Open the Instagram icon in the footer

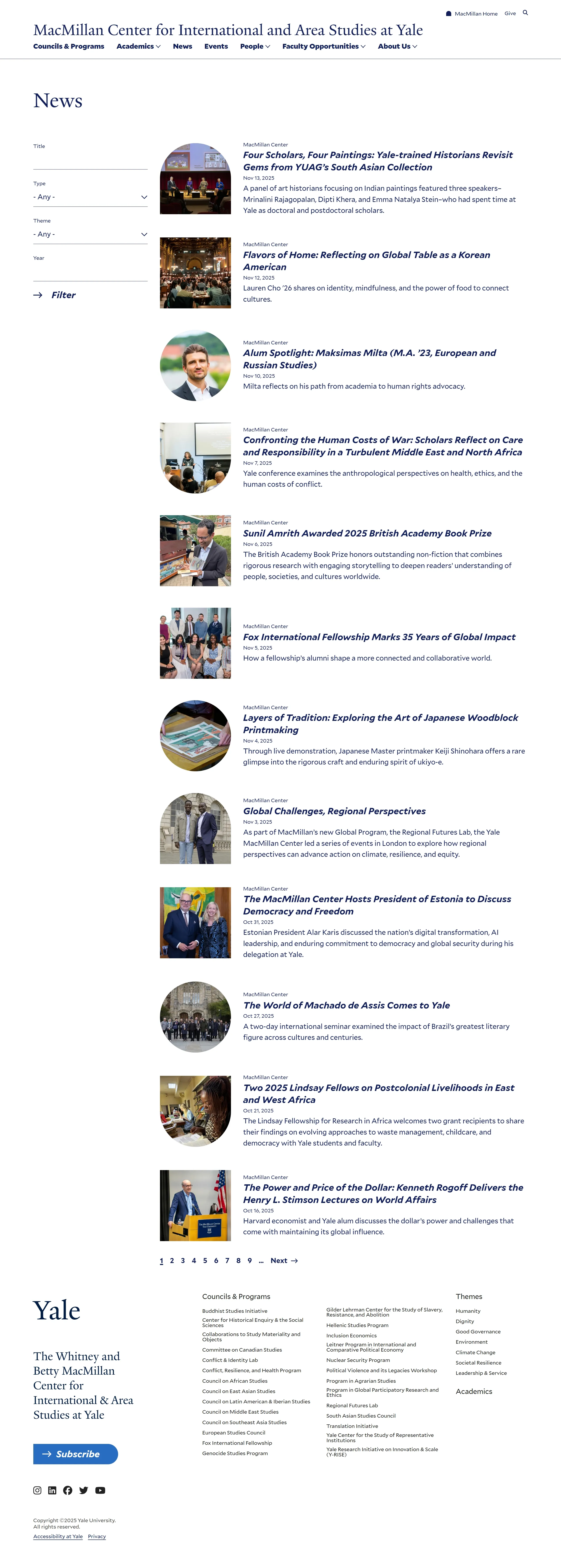[37, 1490]
